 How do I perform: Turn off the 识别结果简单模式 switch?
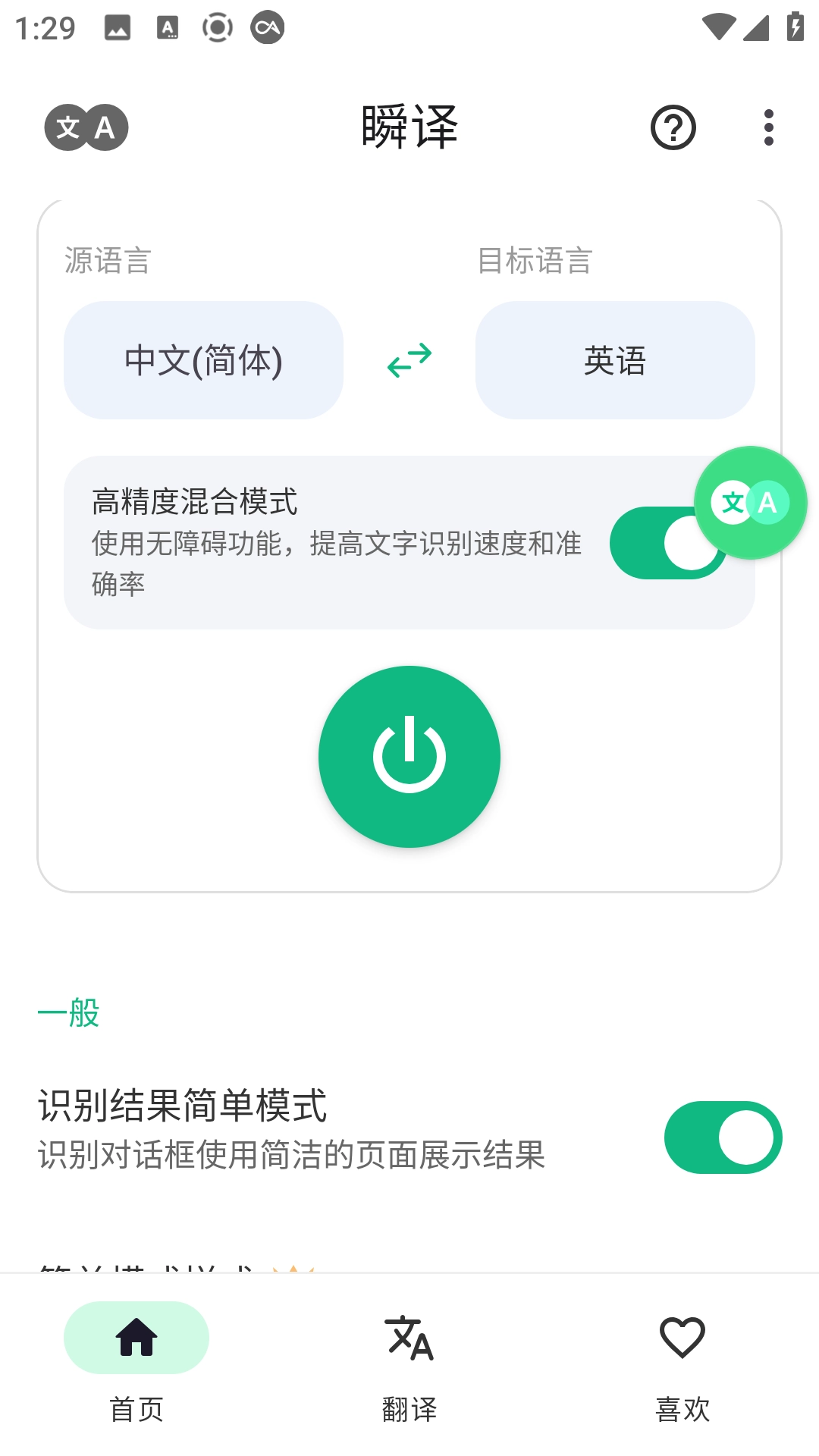coord(723,1137)
